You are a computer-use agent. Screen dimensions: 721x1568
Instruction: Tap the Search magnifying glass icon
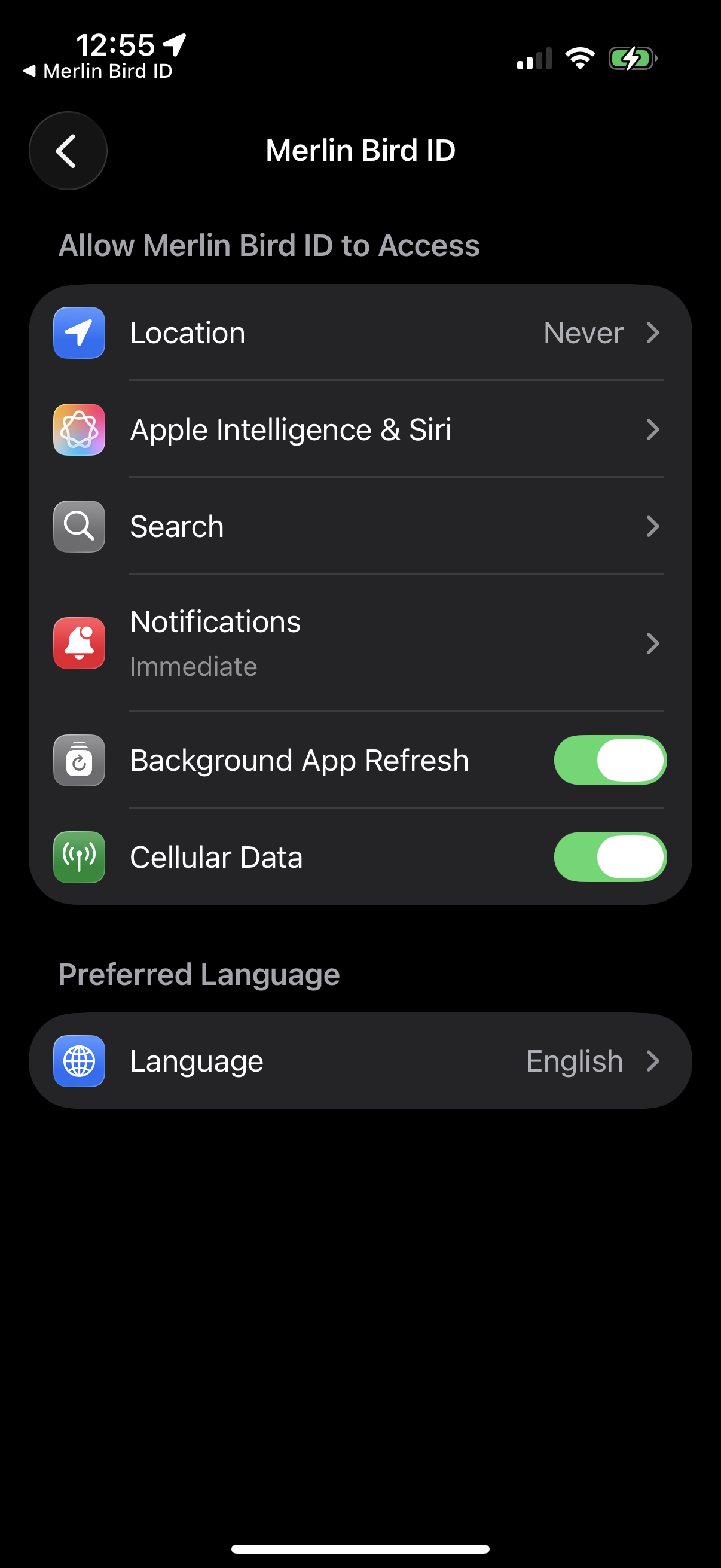(x=78, y=526)
